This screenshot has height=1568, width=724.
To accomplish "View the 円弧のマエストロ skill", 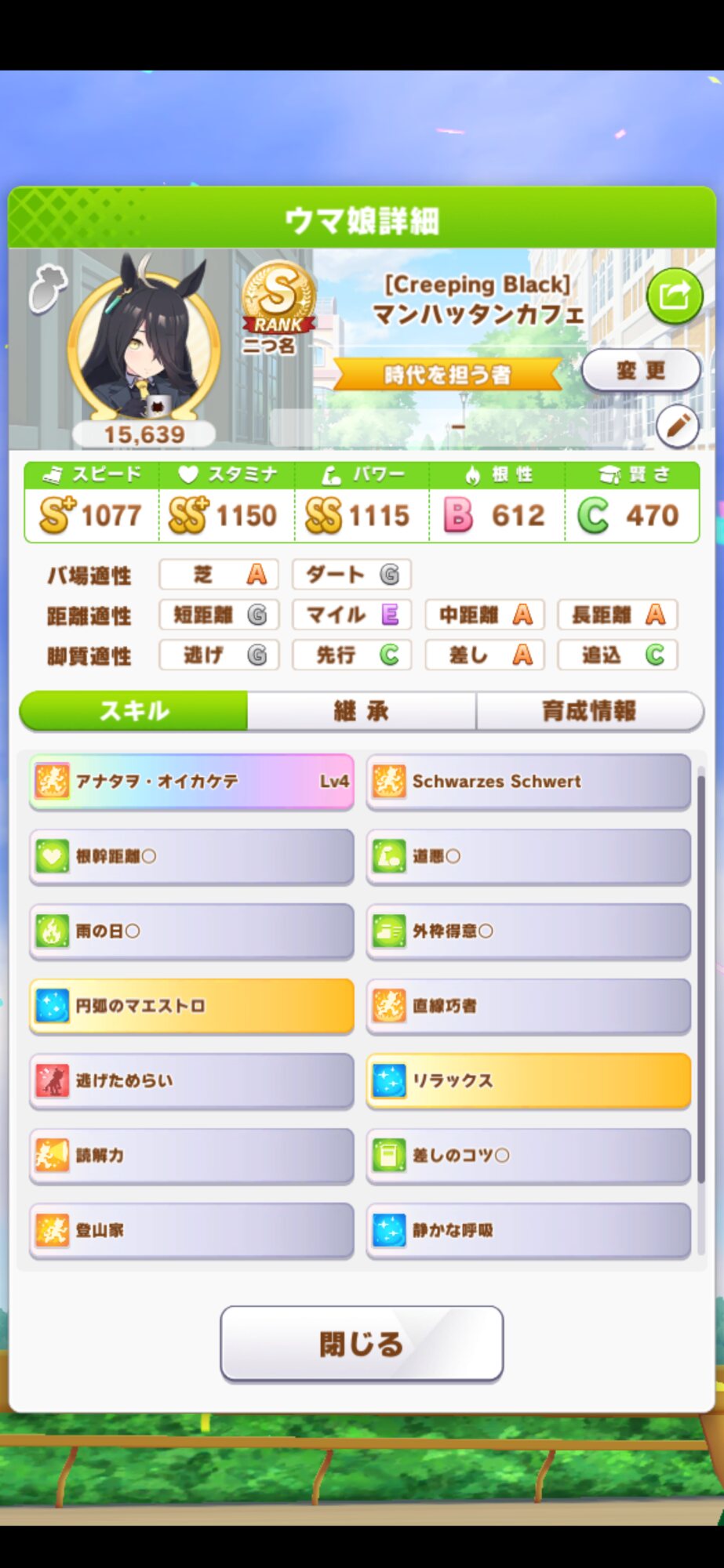I will 191,1005.
